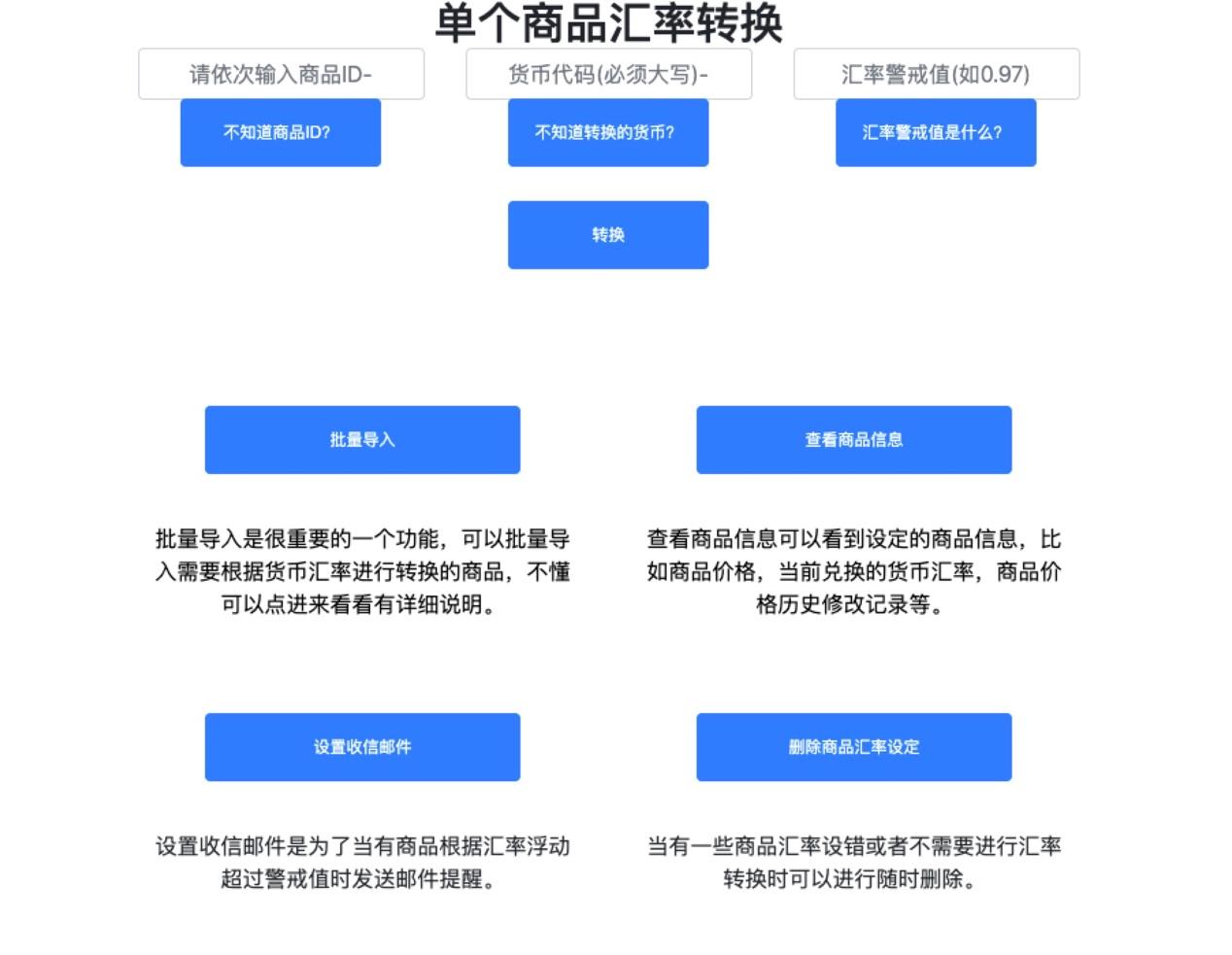Viewport: 1232px width, 955px height.
Task: Focus the 商品ID input field
Action: (x=281, y=74)
